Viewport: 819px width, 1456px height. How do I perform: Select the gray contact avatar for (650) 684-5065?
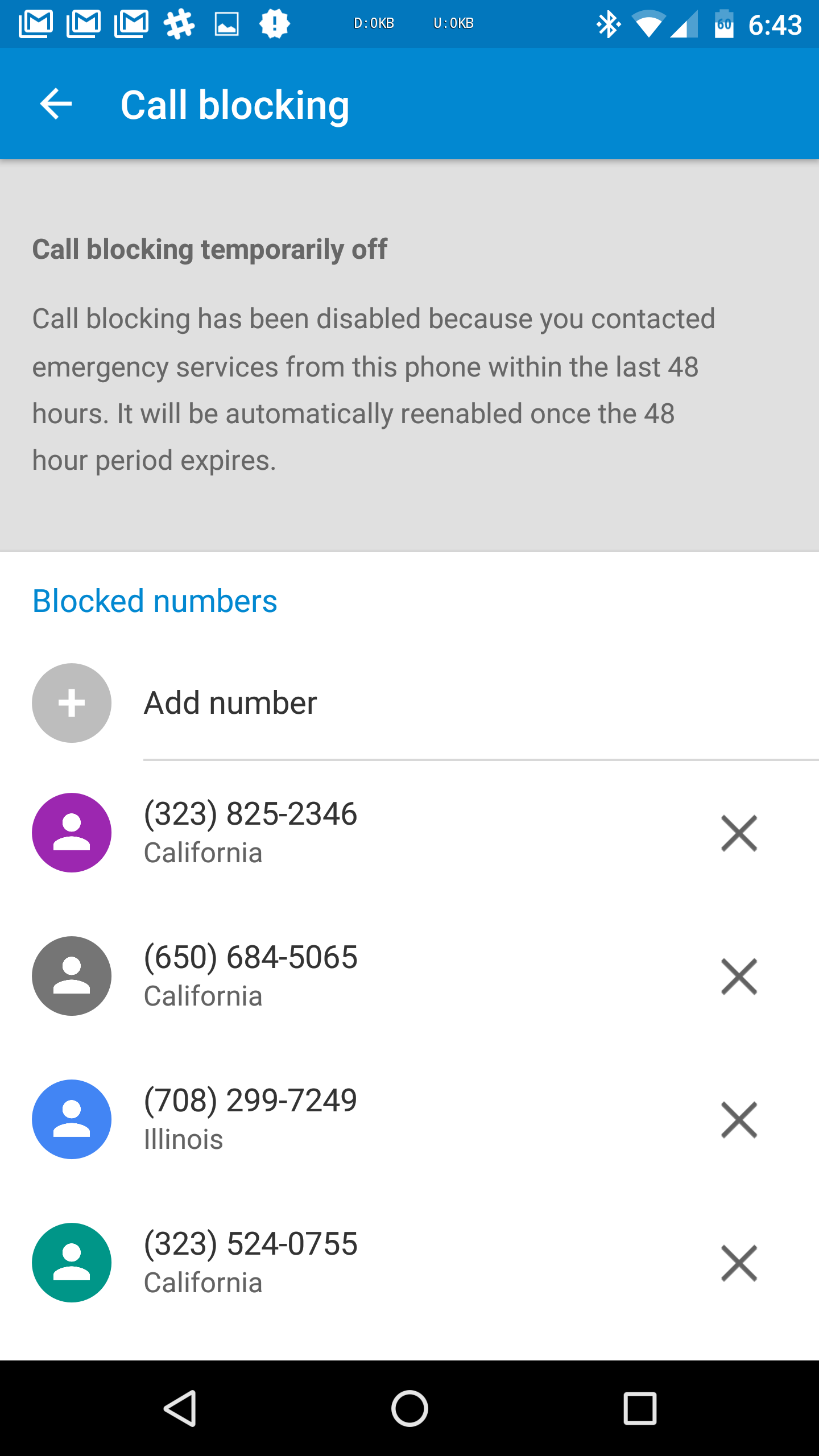click(x=71, y=975)
